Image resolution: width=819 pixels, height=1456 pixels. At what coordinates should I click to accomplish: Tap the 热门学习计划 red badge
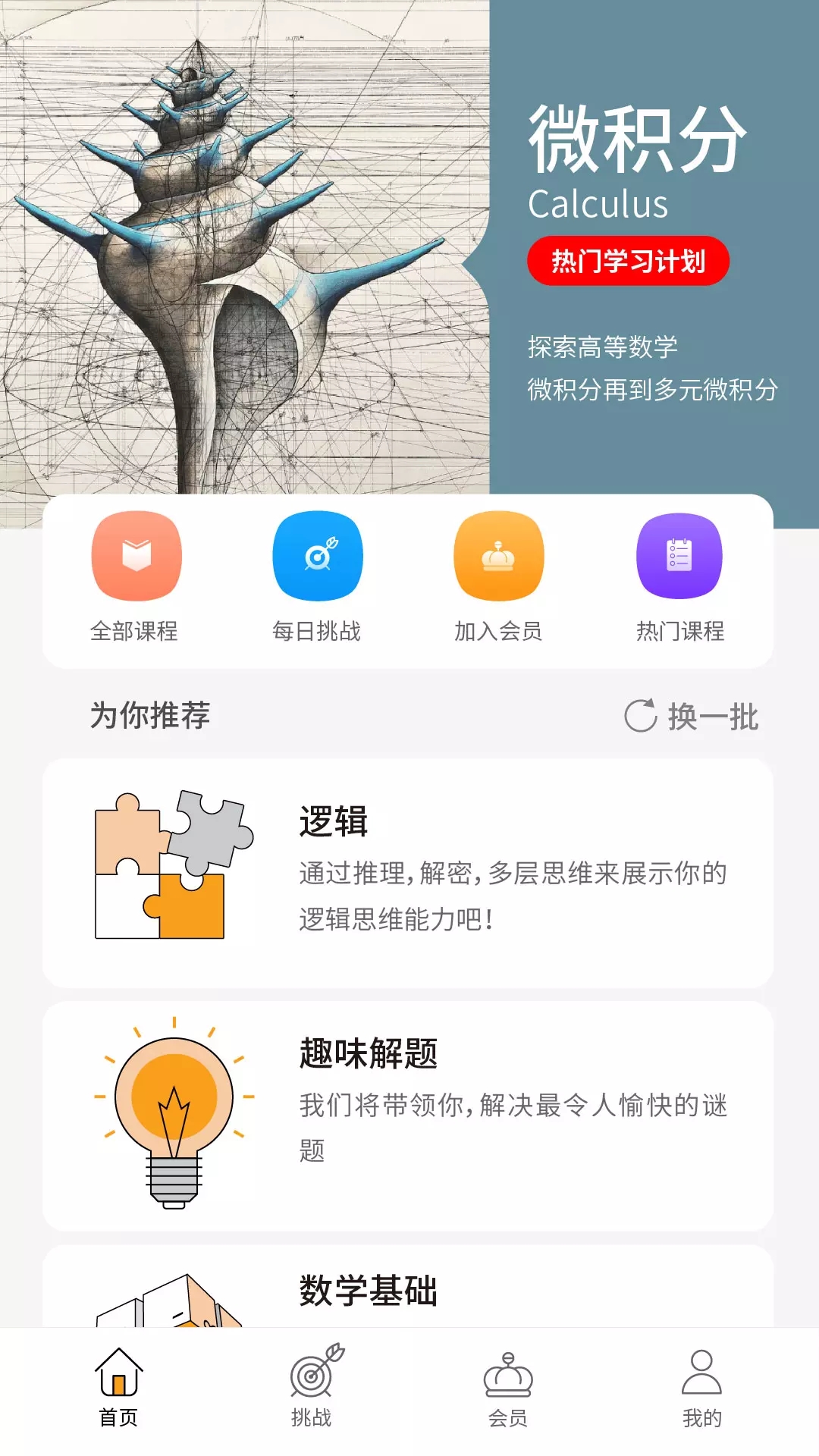coord(628,259)
